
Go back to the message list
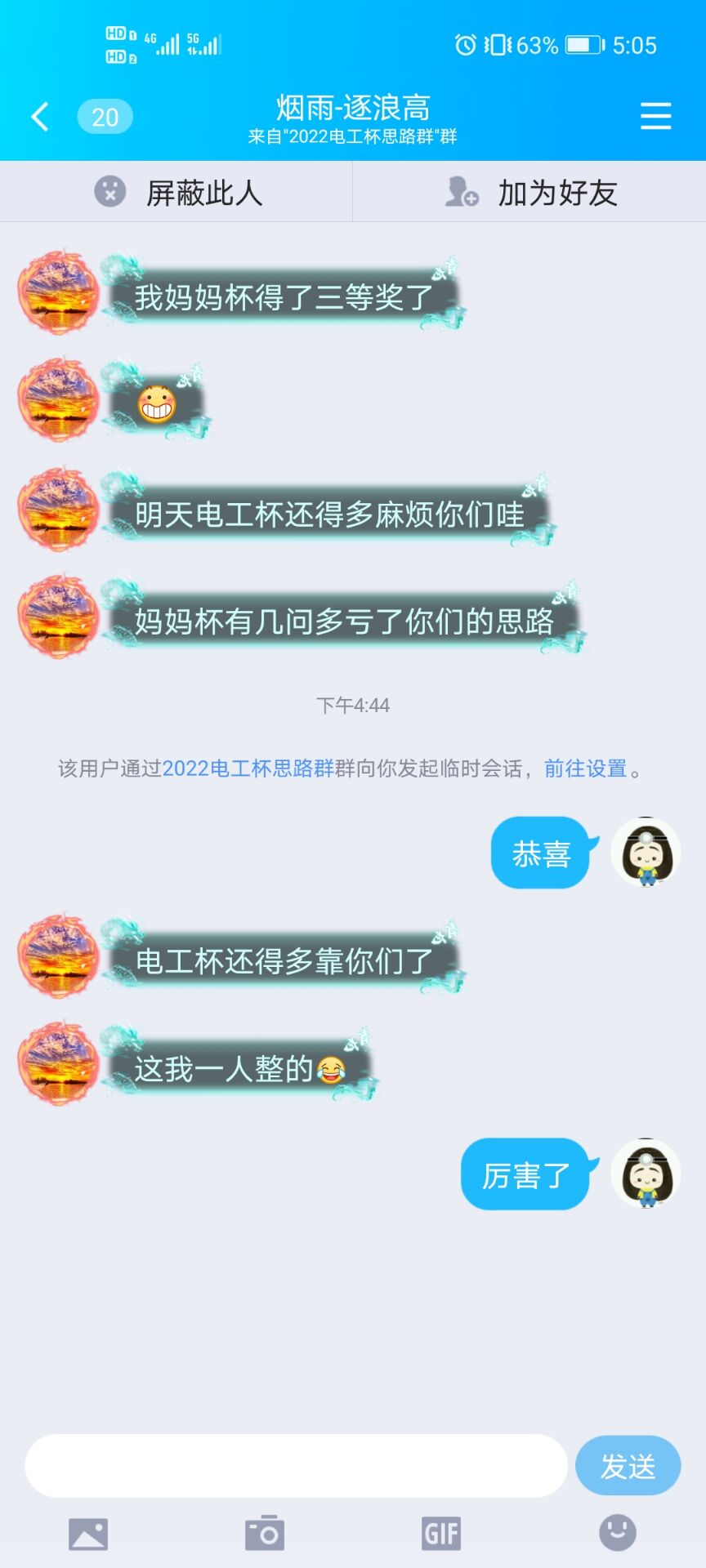pos(40,117)
